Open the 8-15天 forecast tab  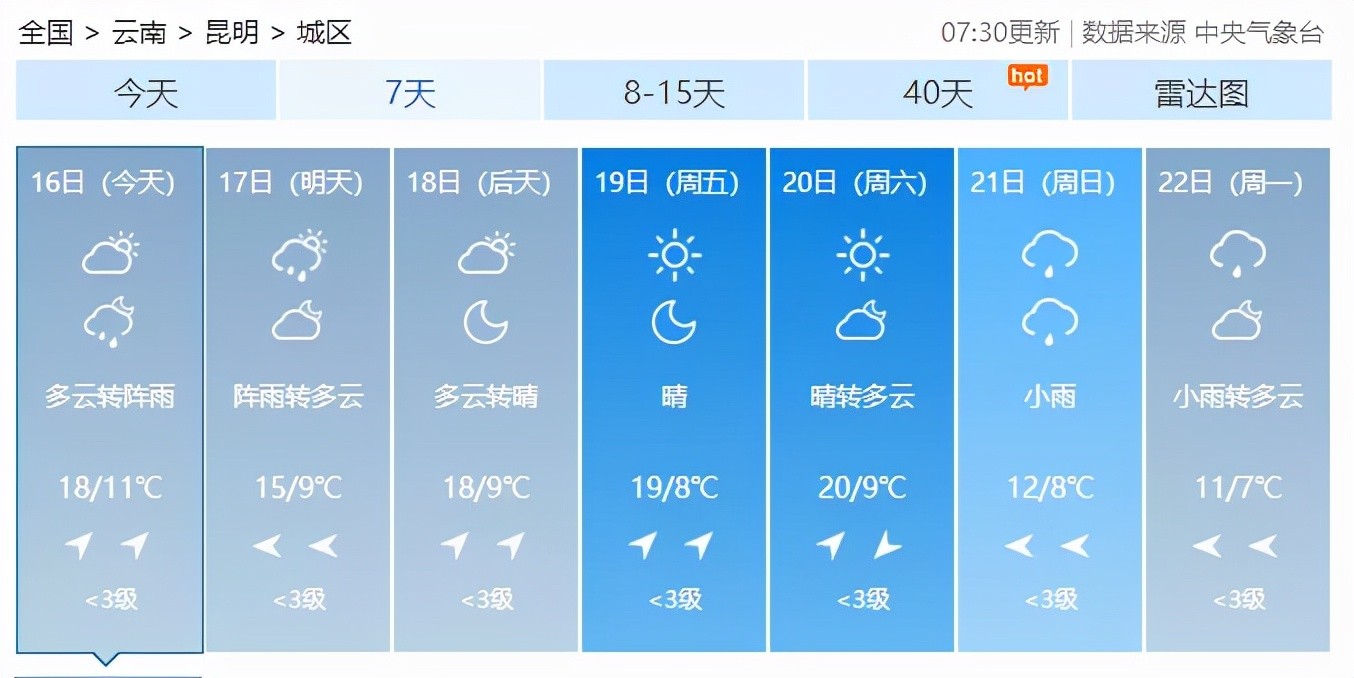tap(674, 92)
